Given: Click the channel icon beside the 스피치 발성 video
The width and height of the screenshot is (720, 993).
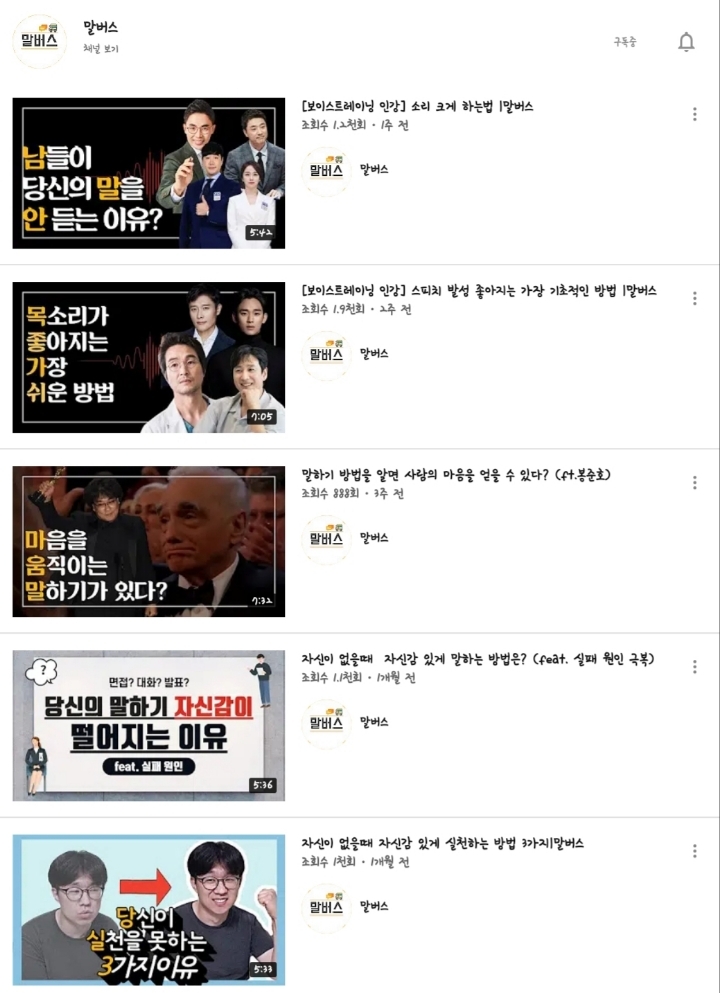Looking at the screenshot, I should [x=325, y=355].
